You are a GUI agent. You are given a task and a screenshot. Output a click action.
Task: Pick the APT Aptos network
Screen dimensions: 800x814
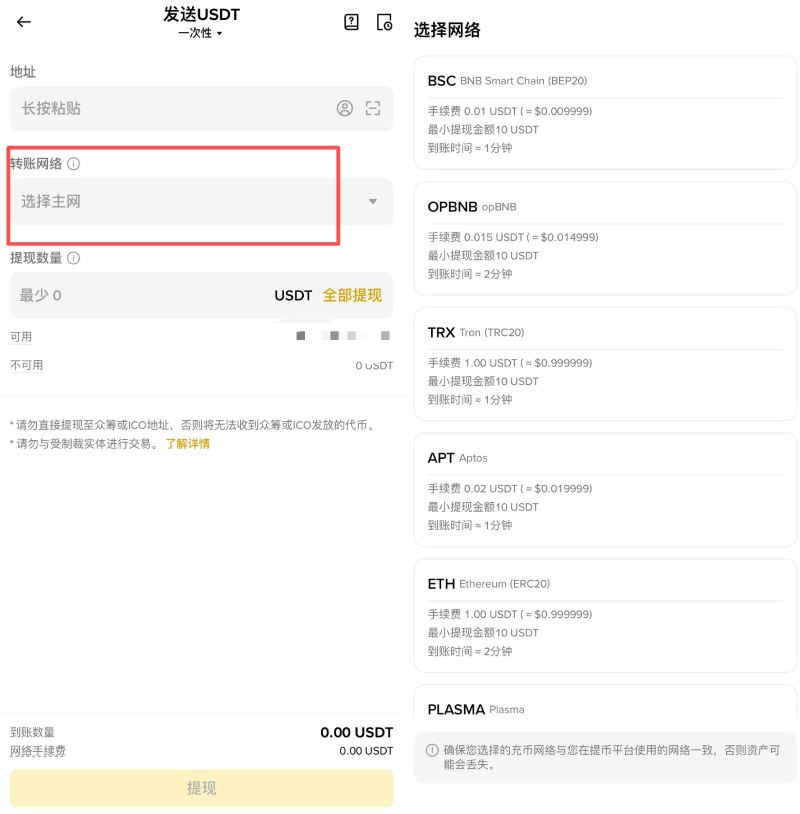(604, 489)
